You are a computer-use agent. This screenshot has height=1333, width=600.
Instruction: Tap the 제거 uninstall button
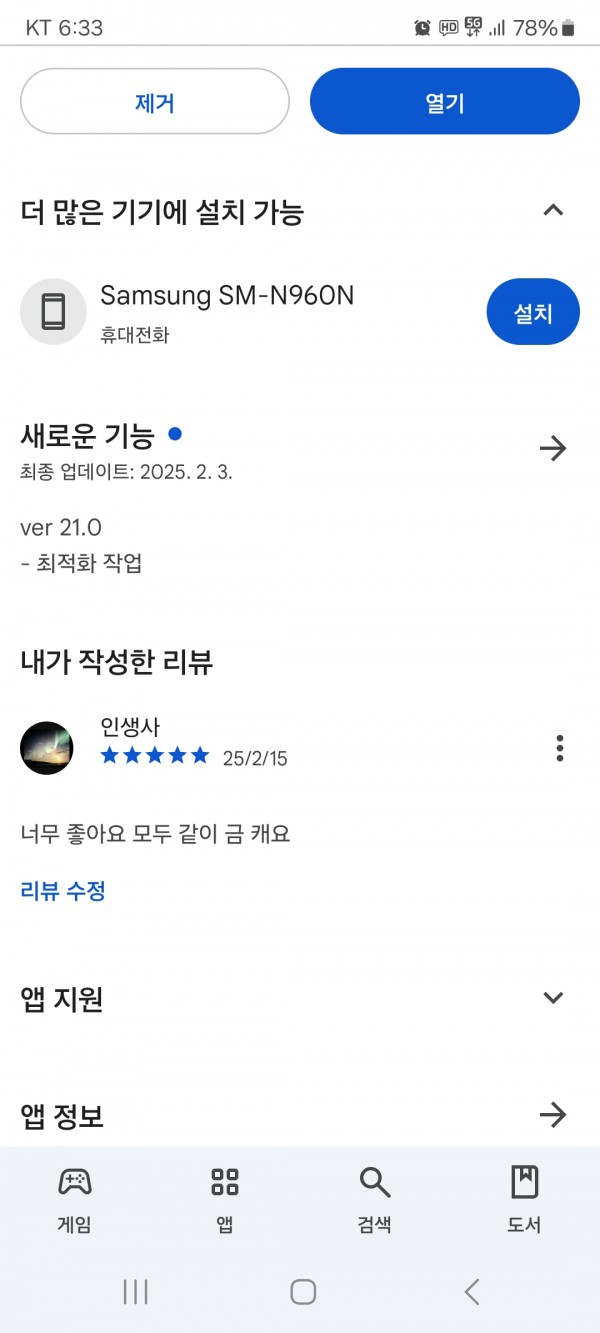click(155, 101)
